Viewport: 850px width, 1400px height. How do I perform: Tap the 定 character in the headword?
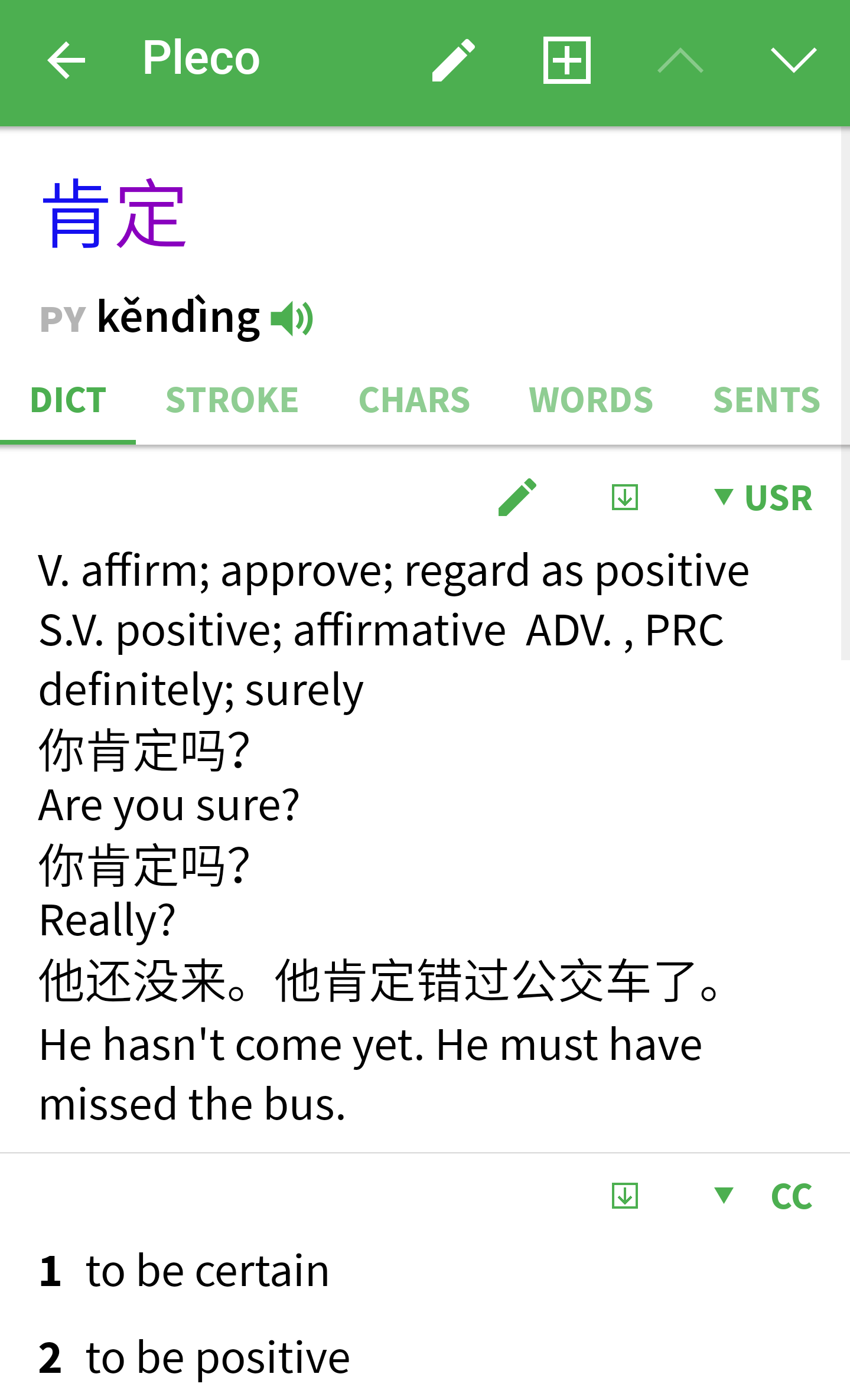coord(152,214)
